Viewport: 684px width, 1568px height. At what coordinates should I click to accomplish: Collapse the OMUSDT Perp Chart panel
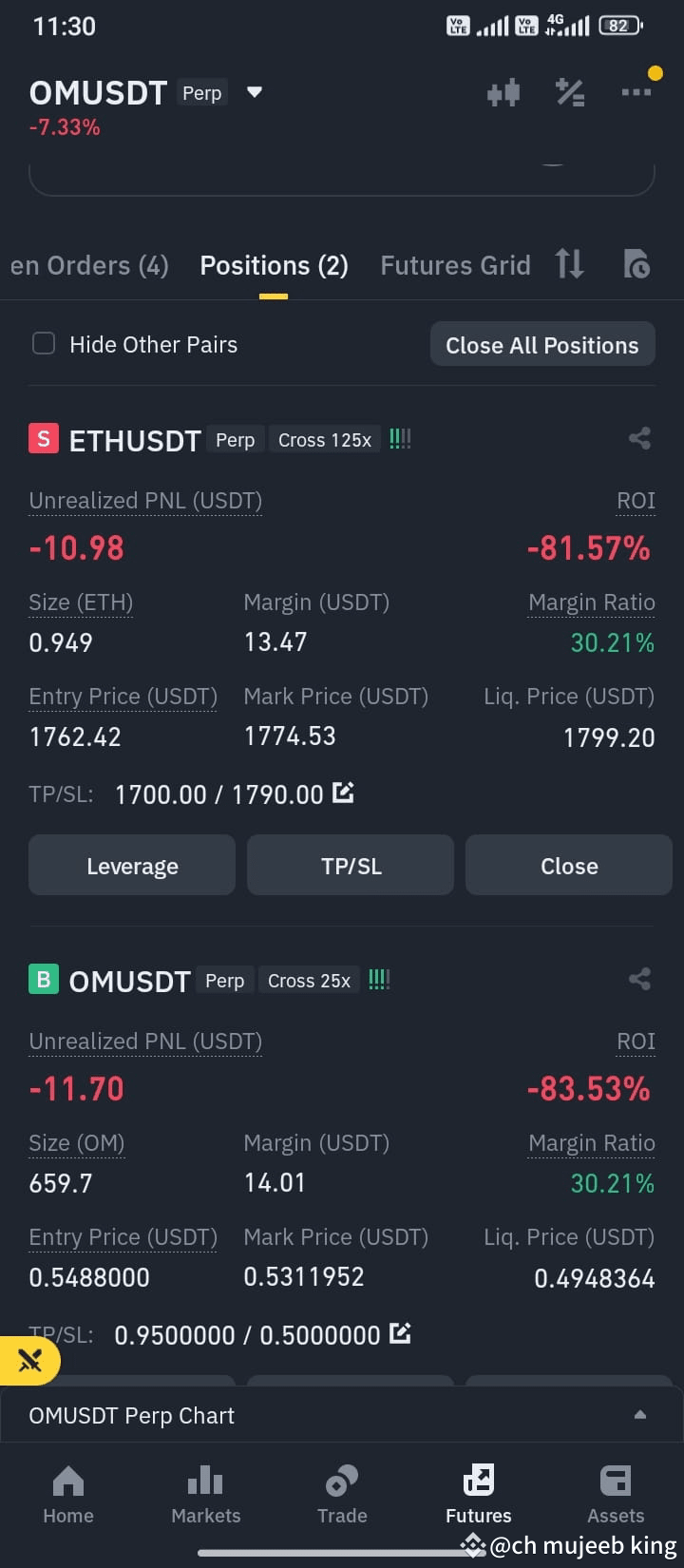(x=639, y=1415)
